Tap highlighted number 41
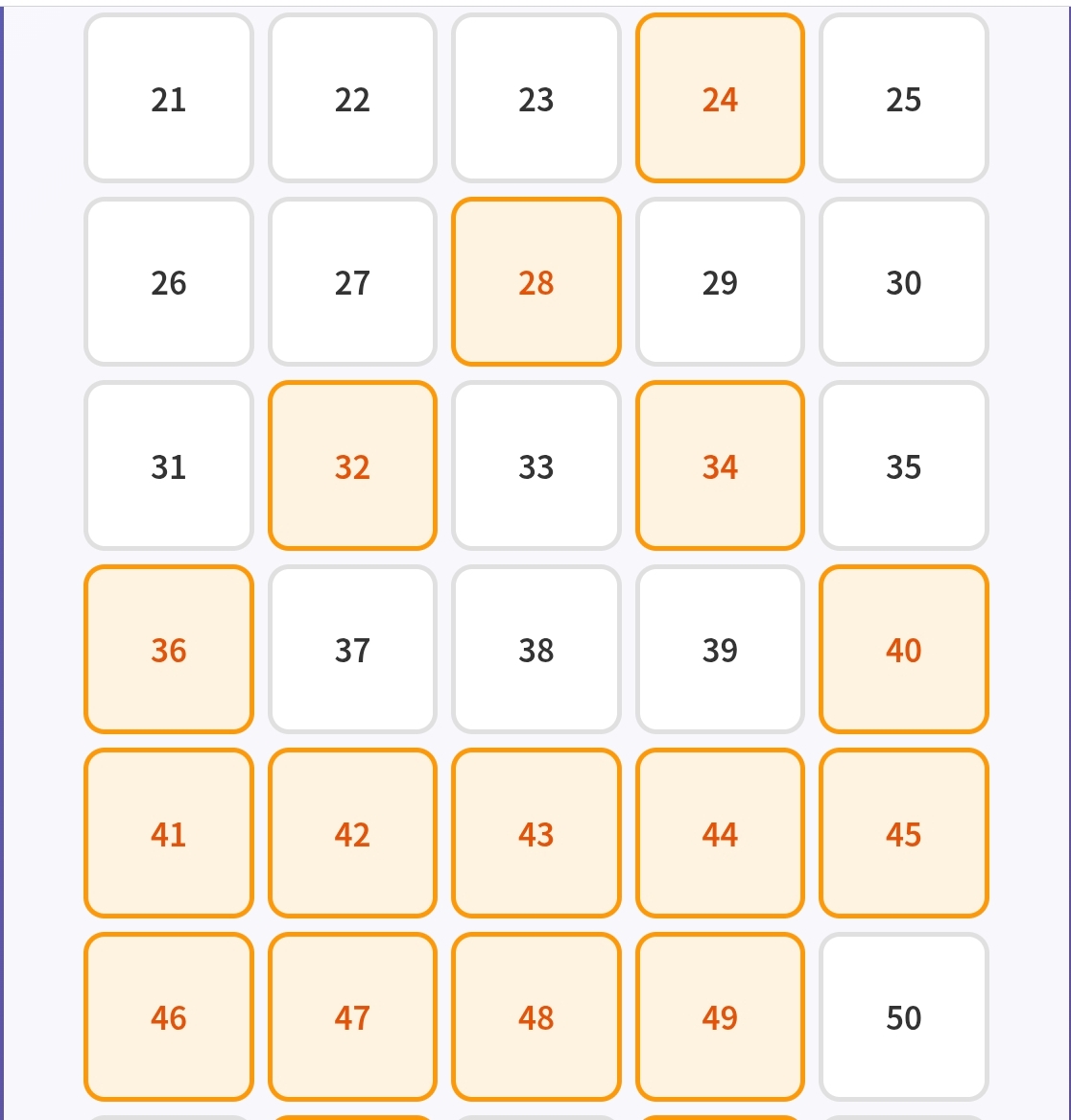Screen dimensions: 1071x1120 tap(169, 834)
